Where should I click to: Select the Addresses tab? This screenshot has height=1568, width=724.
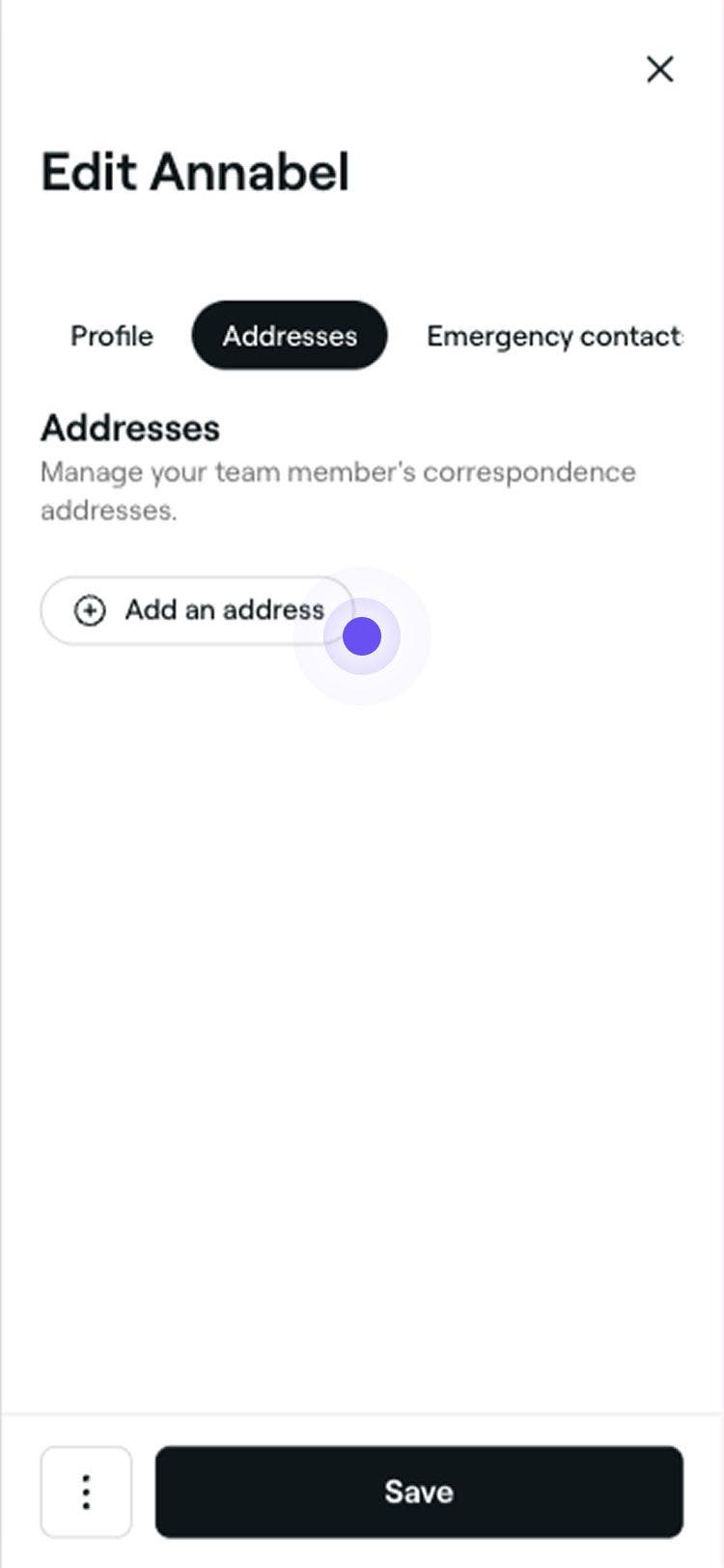point(290,336)
